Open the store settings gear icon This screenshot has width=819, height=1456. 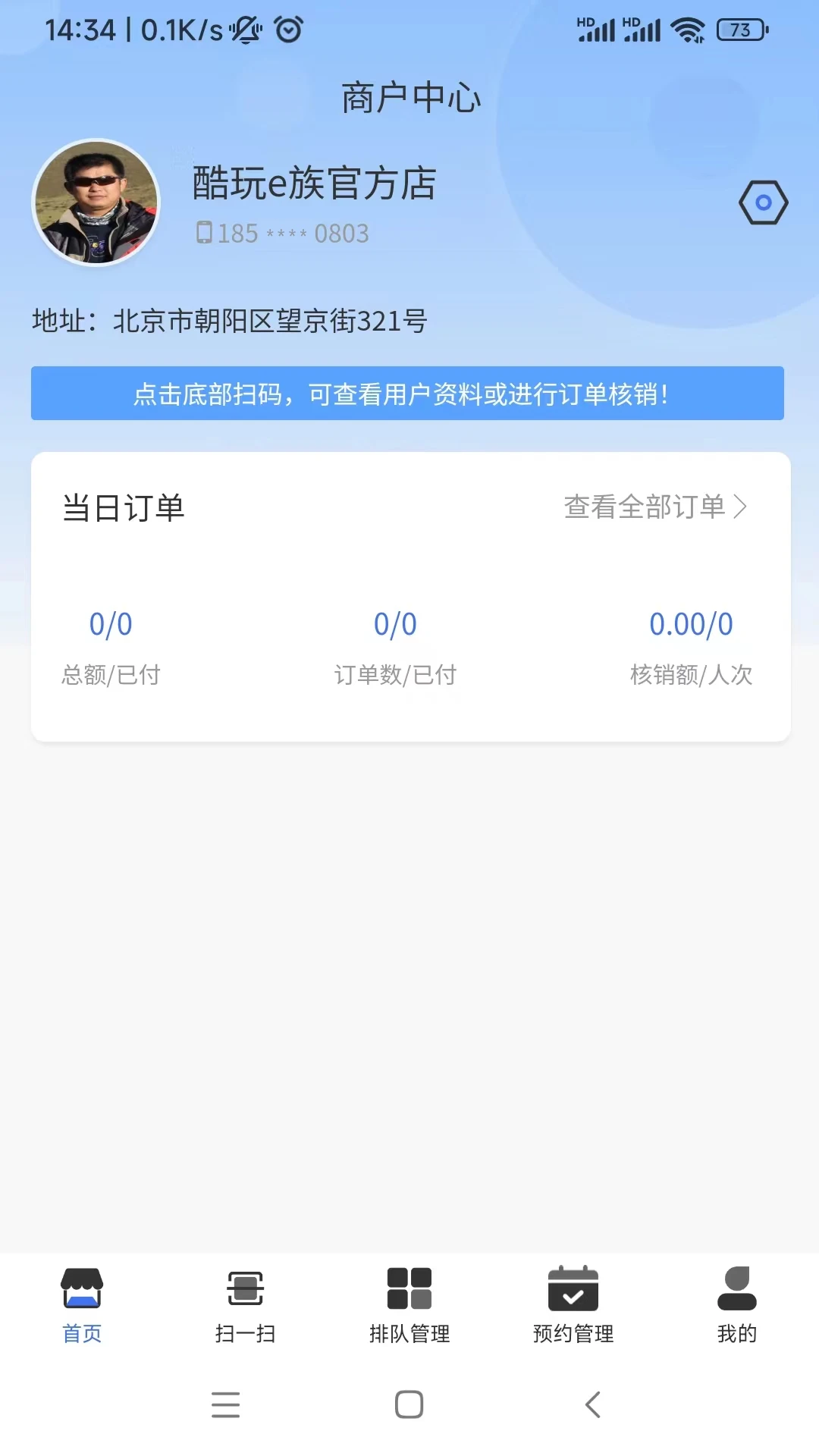(762, 201)
